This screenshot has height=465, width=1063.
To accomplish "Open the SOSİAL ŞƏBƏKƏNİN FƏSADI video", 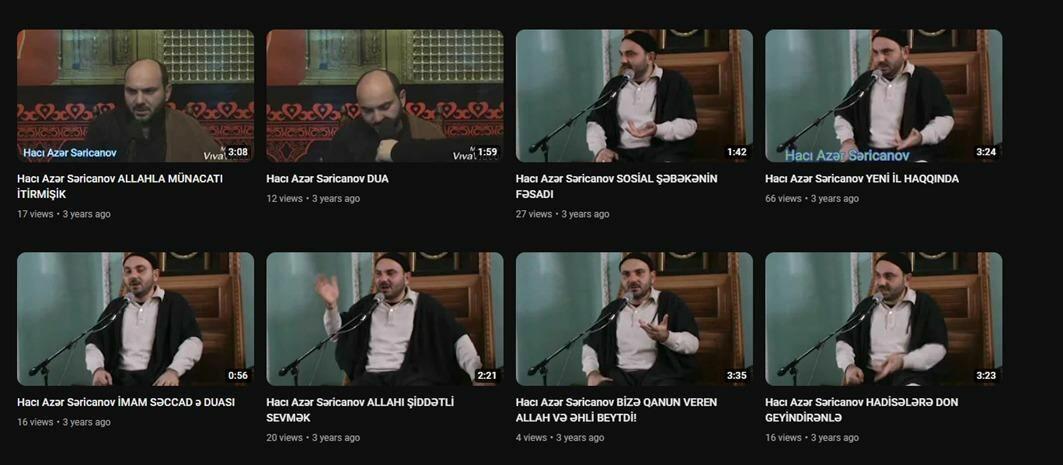I will 634,96.
